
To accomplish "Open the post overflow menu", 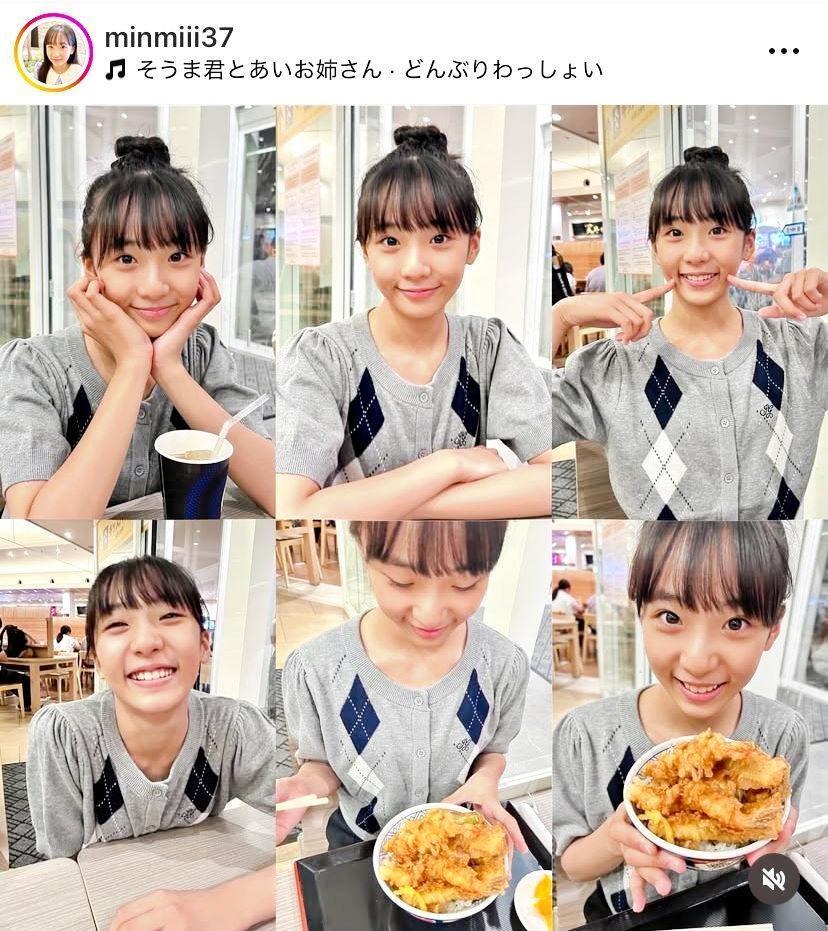I will click(x=783, y=52).
